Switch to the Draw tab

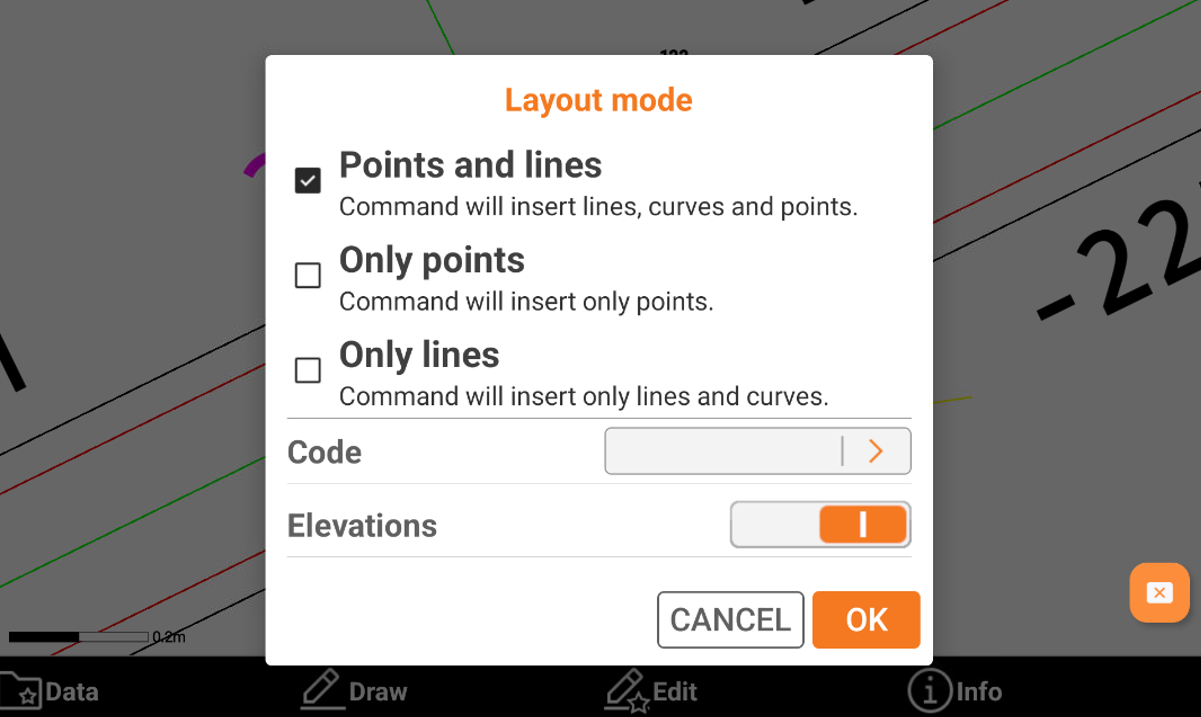pyautogui.click(x=355, y=691)
